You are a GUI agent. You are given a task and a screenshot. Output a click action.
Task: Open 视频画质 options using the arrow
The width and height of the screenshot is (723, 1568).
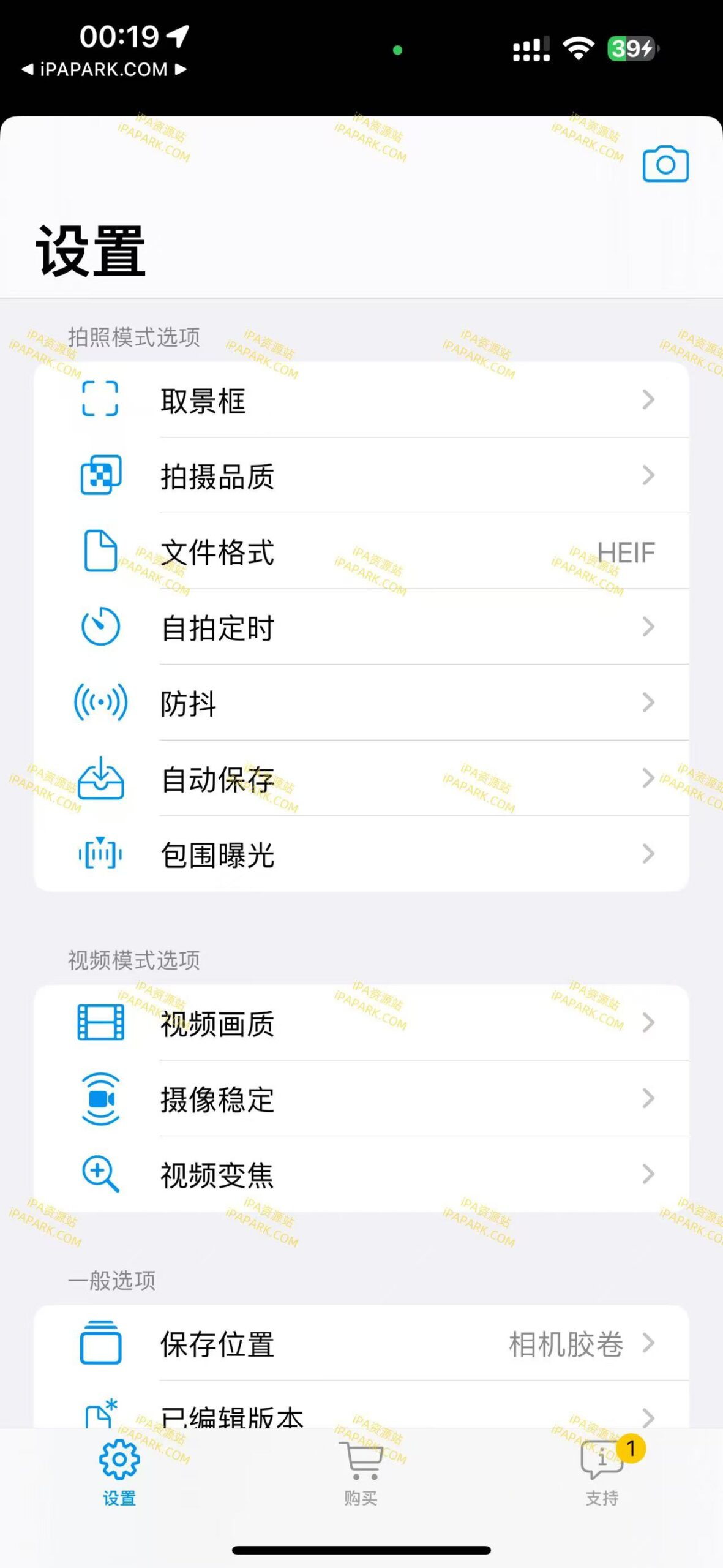pyautogui.click(x=648, y=1022)
